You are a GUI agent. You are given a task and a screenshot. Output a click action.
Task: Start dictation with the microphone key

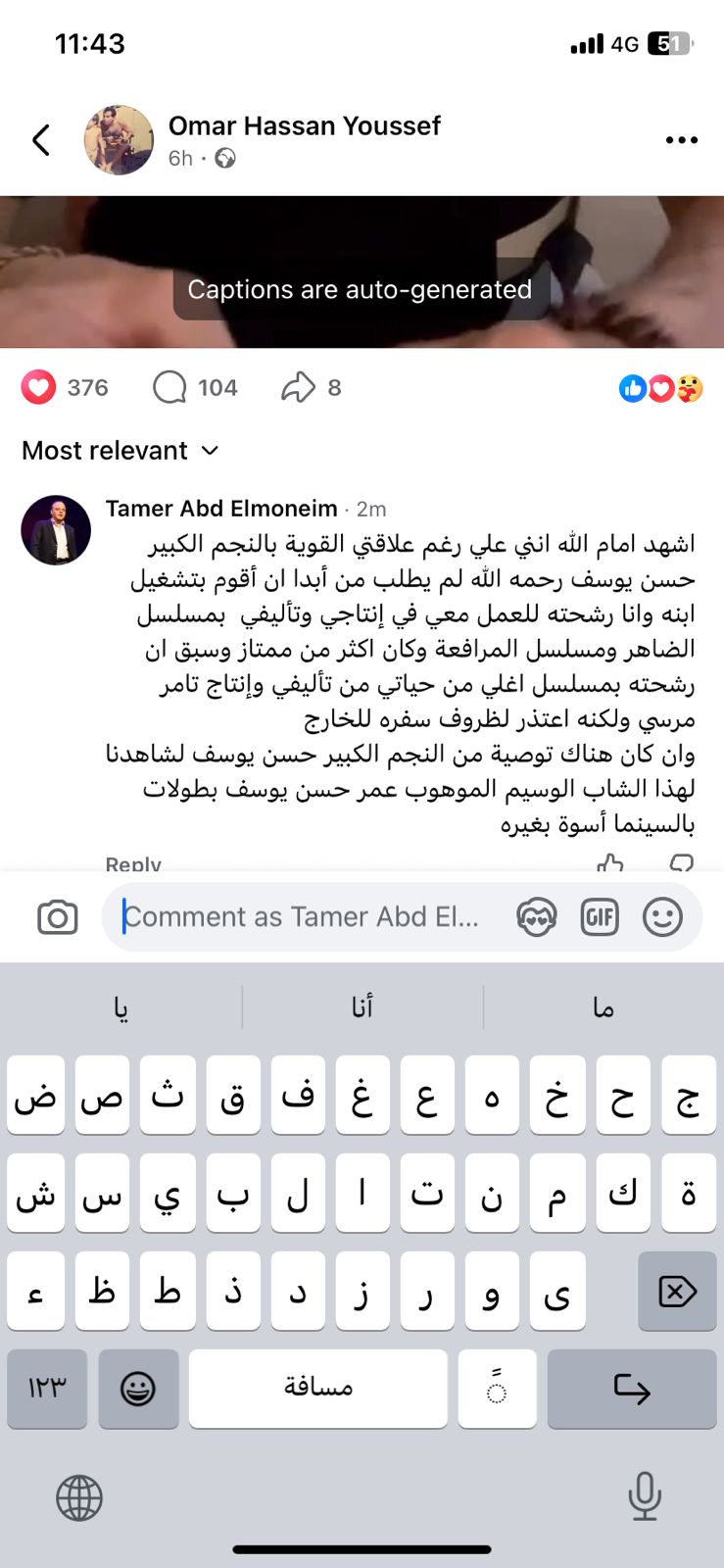tap(644, 1497)
